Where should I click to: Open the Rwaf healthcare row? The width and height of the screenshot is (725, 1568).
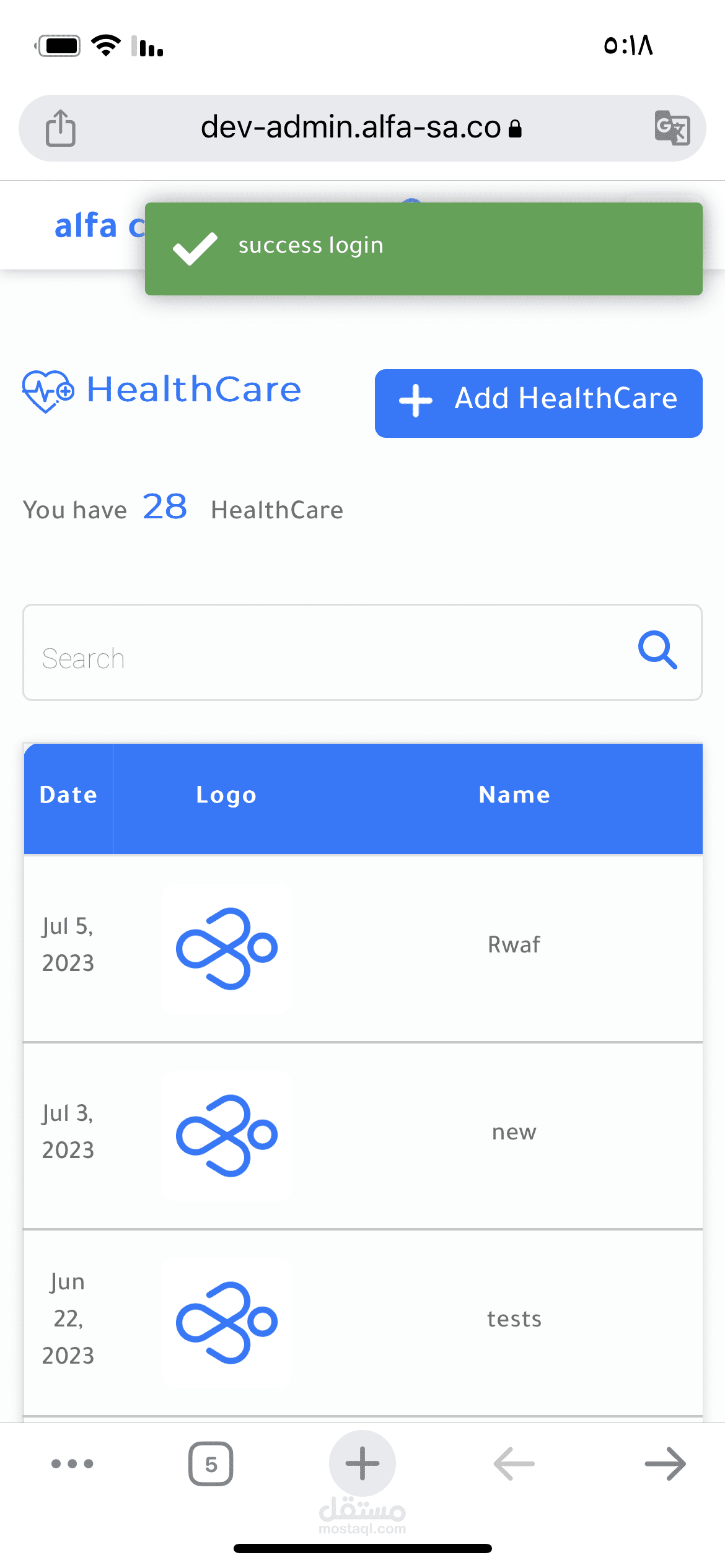click(514, 945)
